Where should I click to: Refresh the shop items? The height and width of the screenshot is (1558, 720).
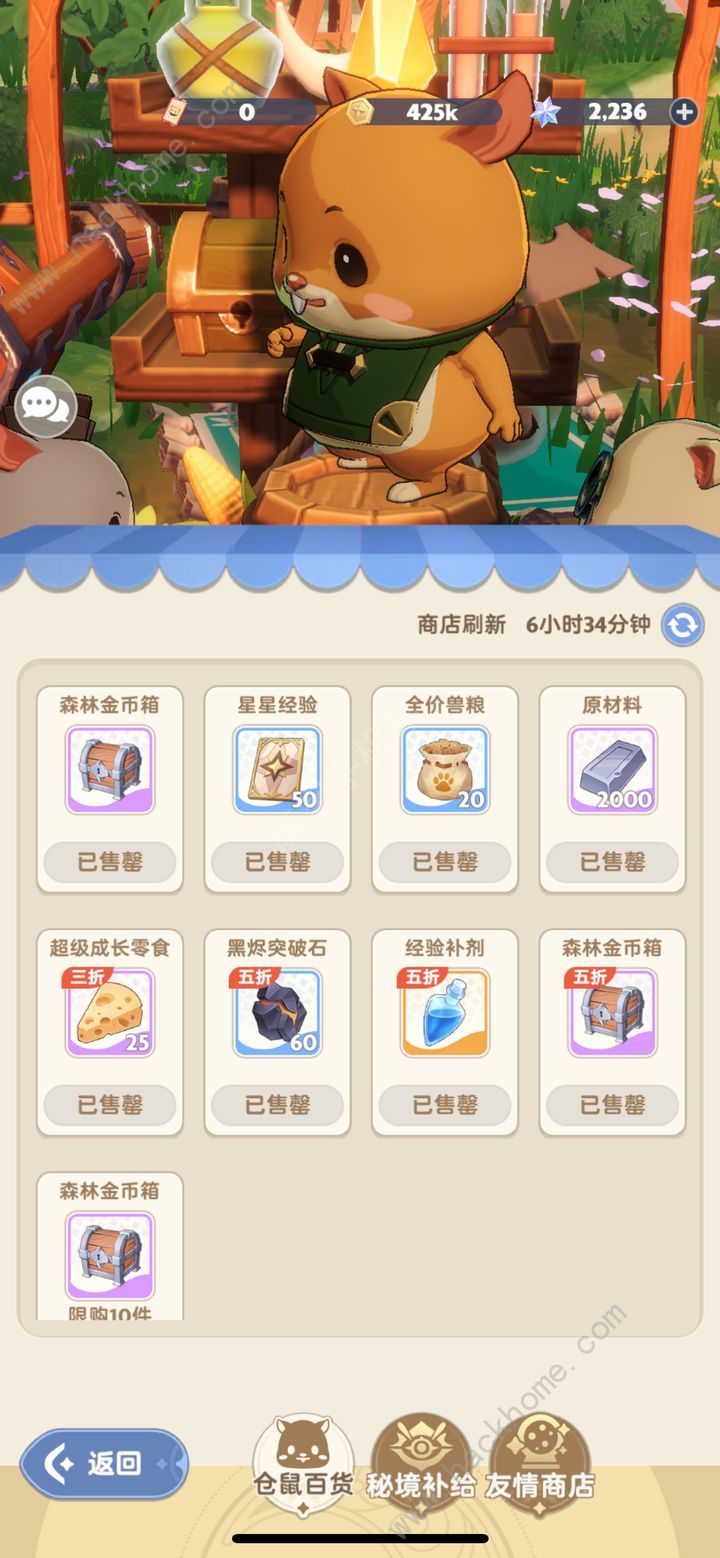[x=683, y=625]
